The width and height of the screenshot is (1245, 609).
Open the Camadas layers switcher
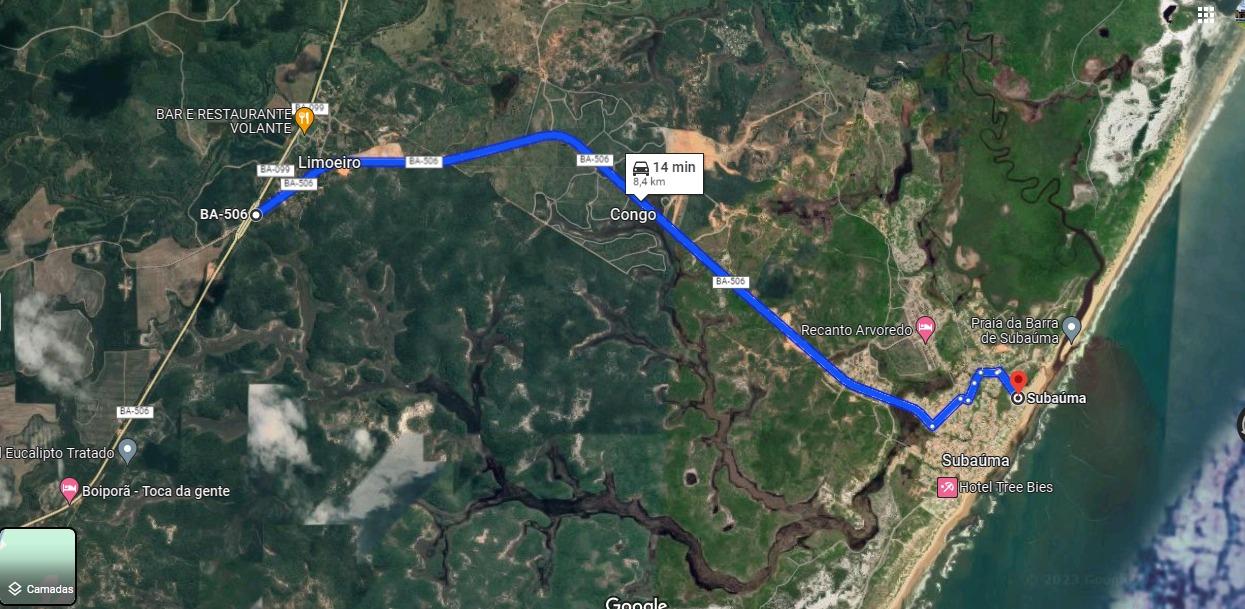[38, 567]
